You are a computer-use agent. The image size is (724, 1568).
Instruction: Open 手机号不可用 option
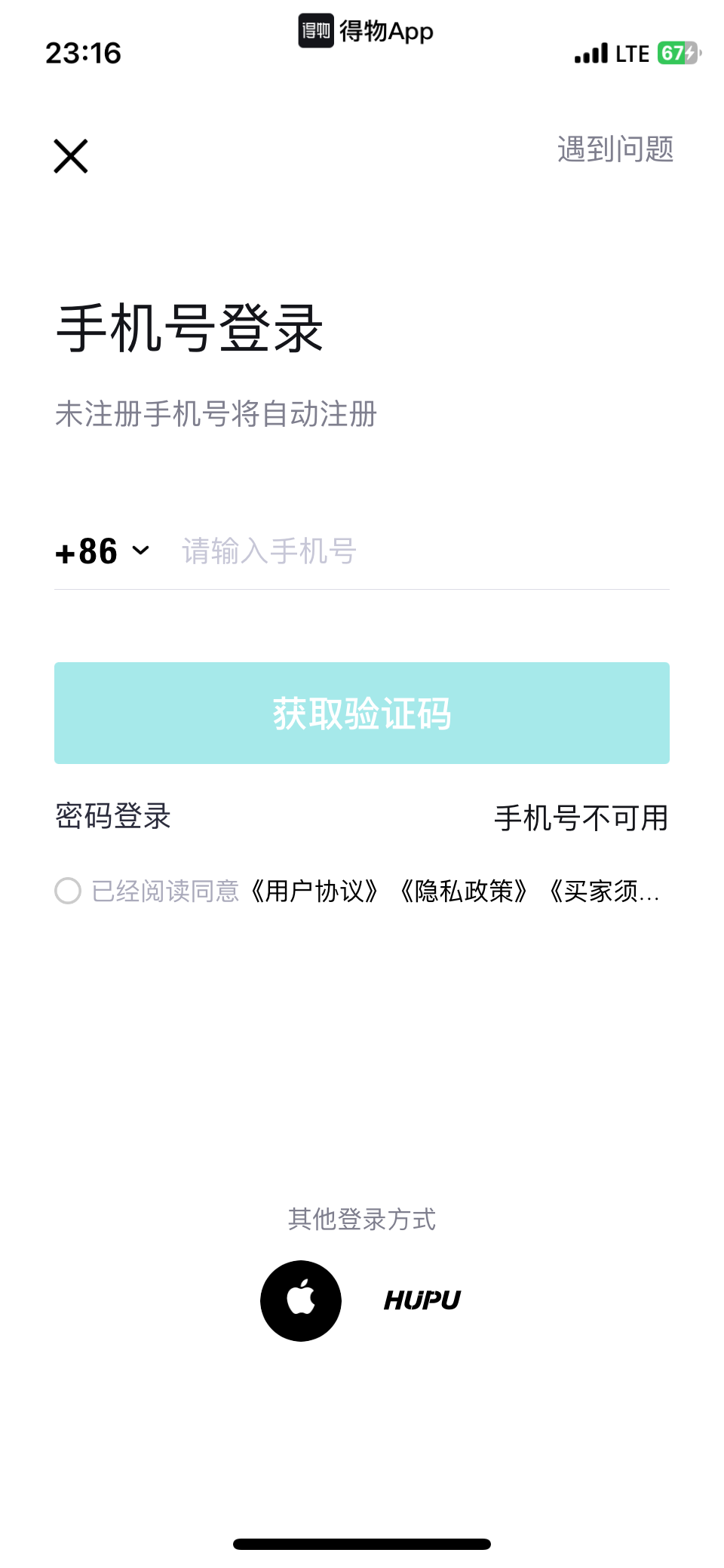(581, 818)
